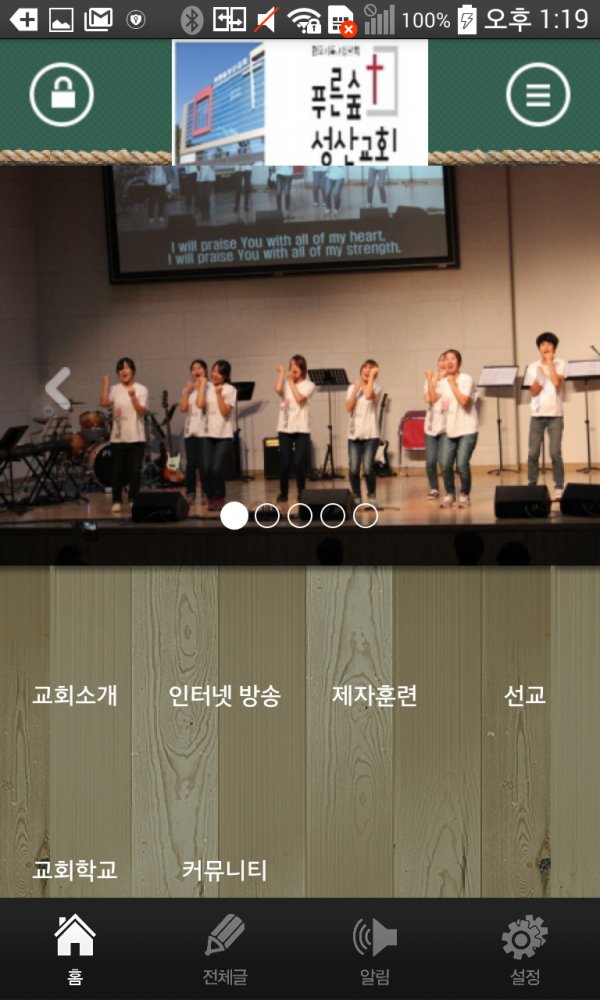The image size is (600, 1000).
Task: Open the hamburger menu
Action: [538, 95]
